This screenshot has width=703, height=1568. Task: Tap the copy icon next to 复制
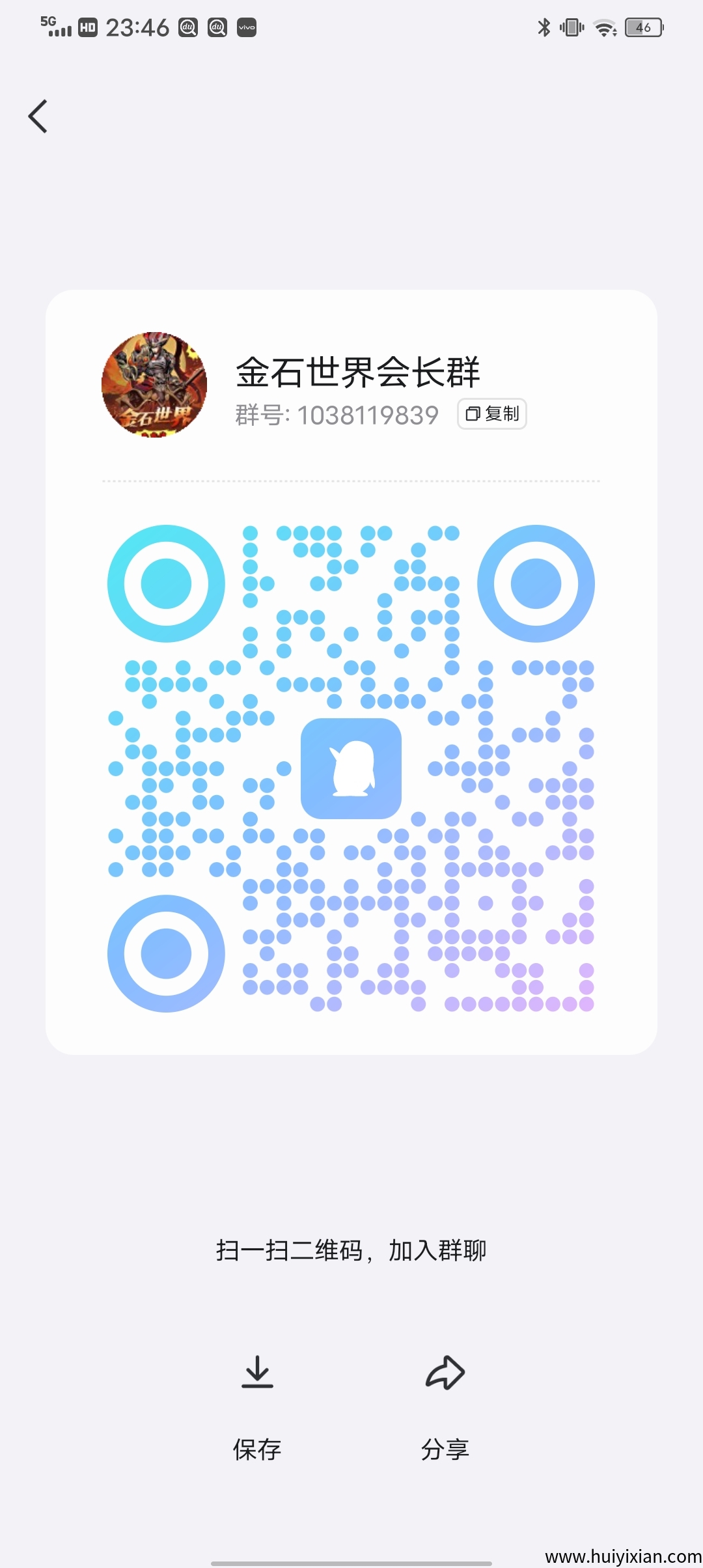[x=474, y=414]
